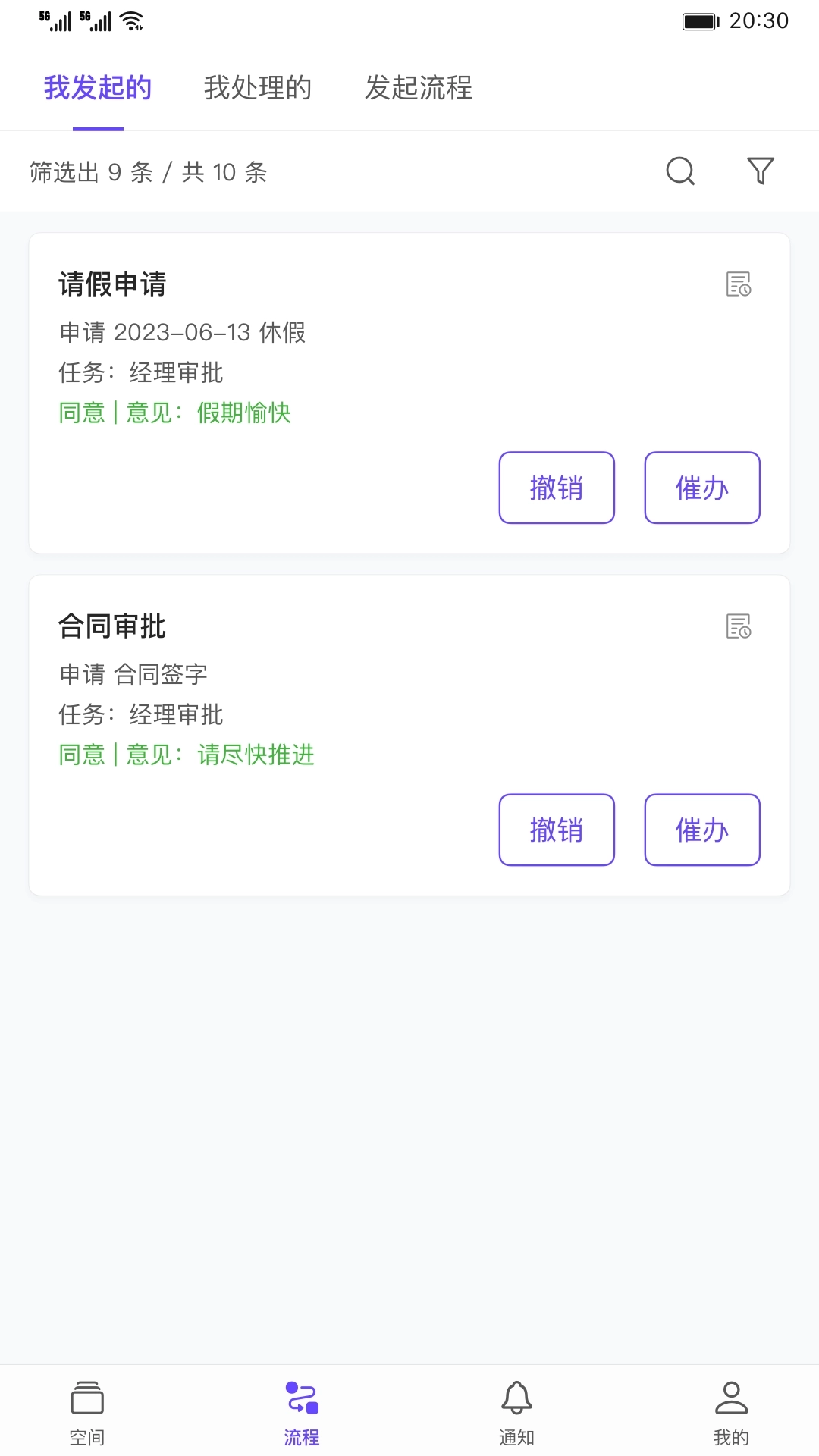819x1456 pixels.
Task: Open the search icon
Action: click(x=680, y=171)
